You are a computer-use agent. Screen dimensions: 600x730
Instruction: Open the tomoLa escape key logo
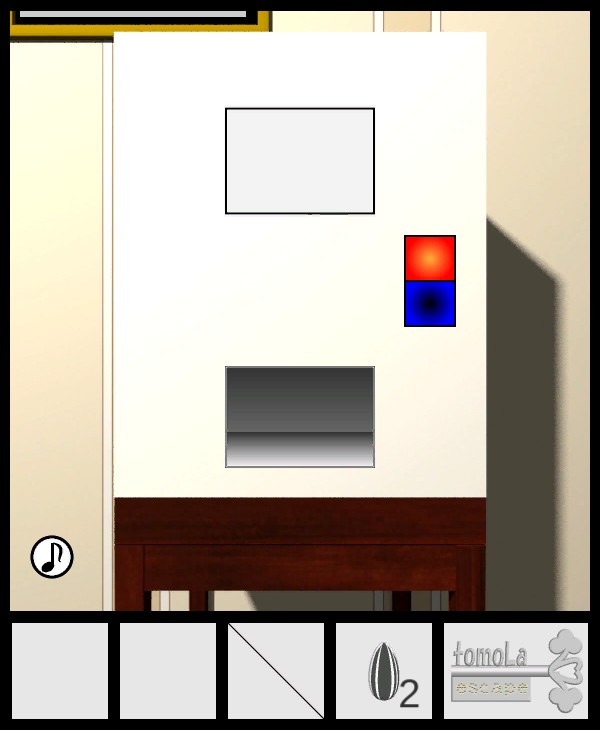[516, 671]
